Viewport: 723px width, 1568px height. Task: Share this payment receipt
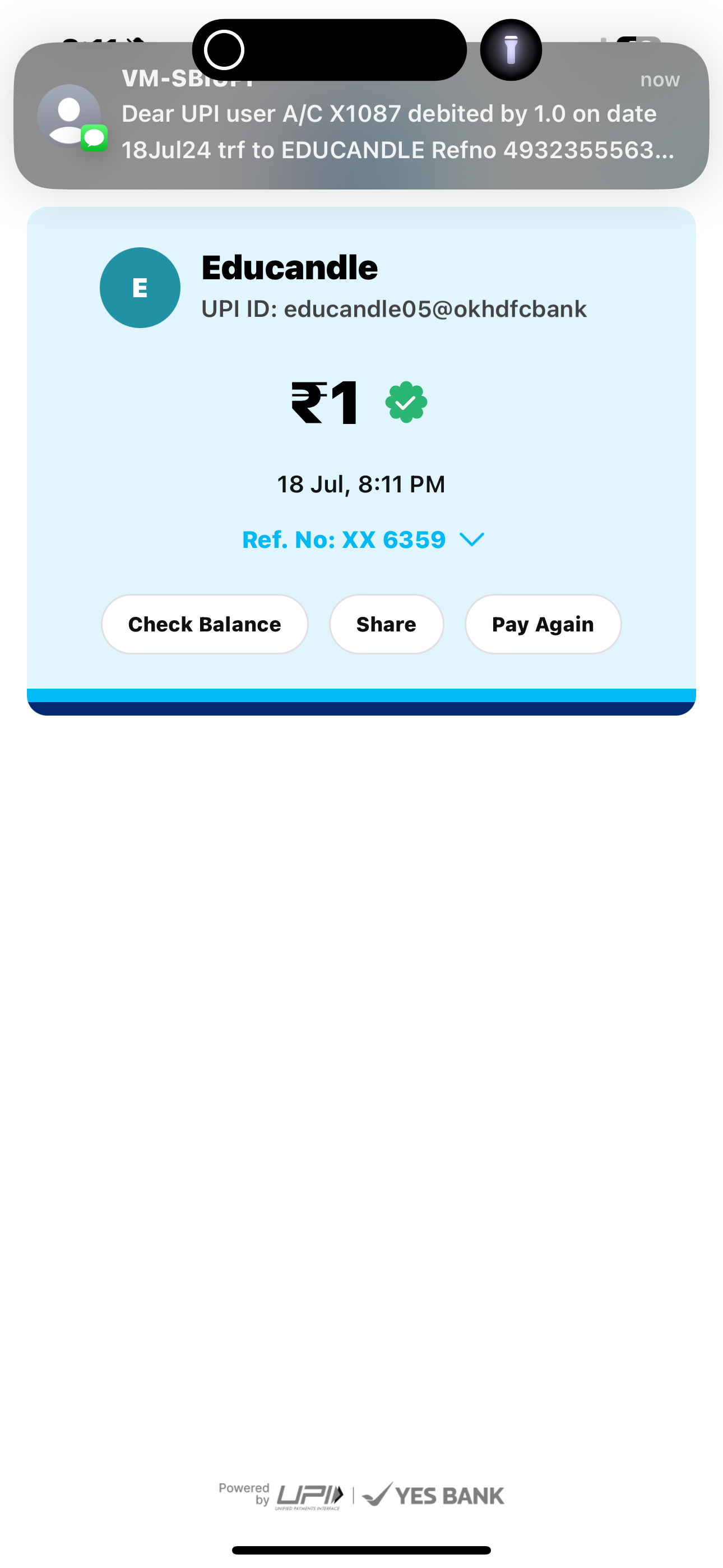tap(386, 624)
